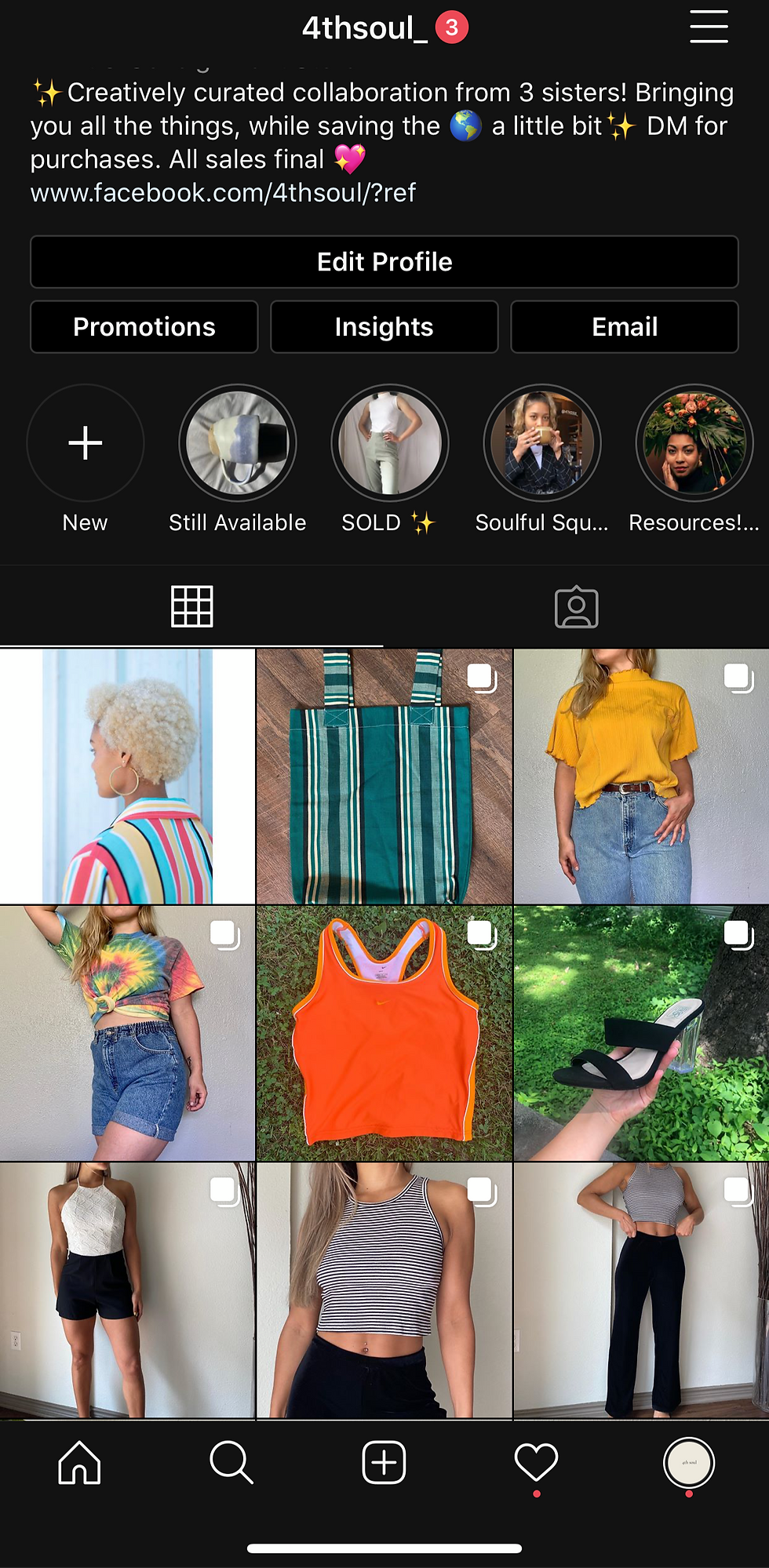Viewport: 769px width, 1568px height.
Task: Open the search tab
Action: pyautogui.click(x=231, y=1463)
